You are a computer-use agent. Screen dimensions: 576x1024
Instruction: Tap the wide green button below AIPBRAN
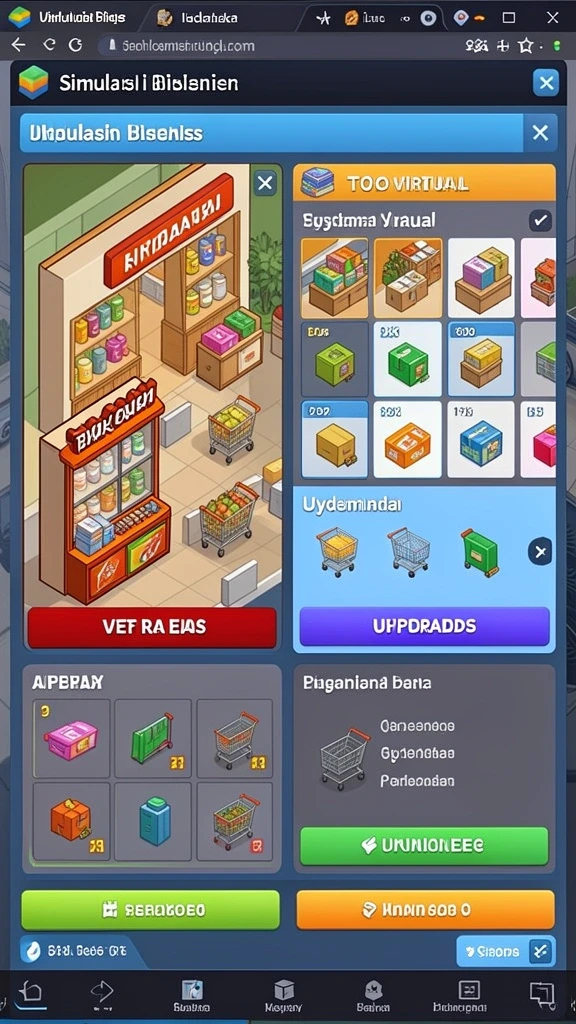pos(150,910)
